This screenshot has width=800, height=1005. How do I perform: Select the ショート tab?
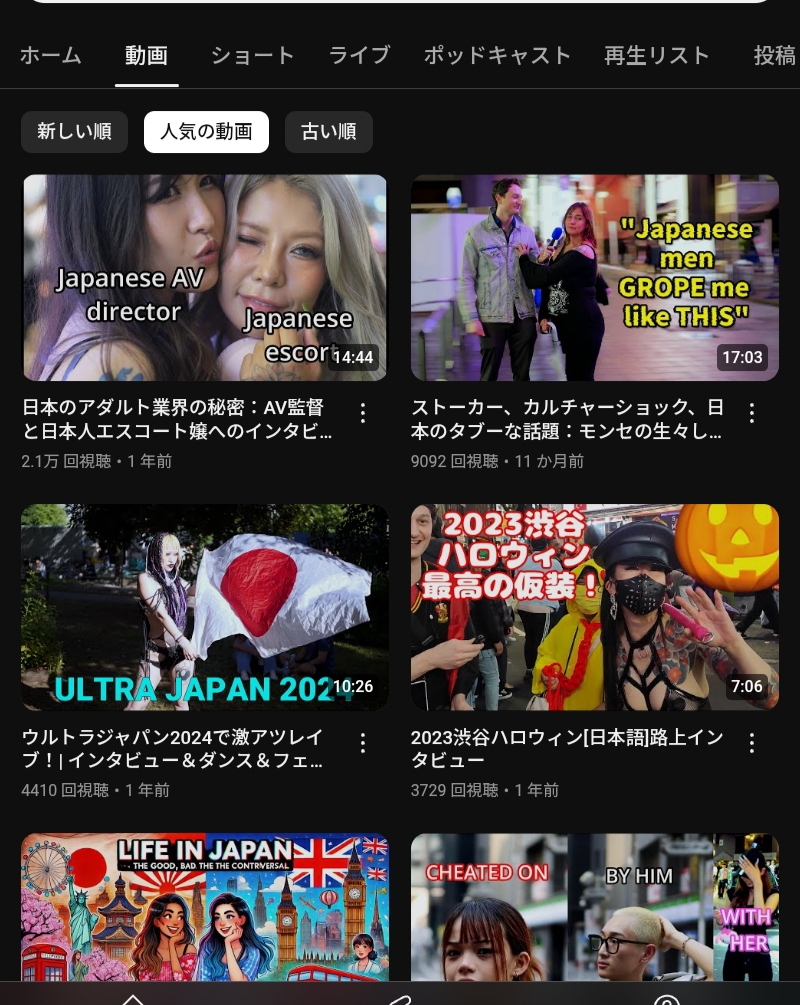tap(252, 56)
